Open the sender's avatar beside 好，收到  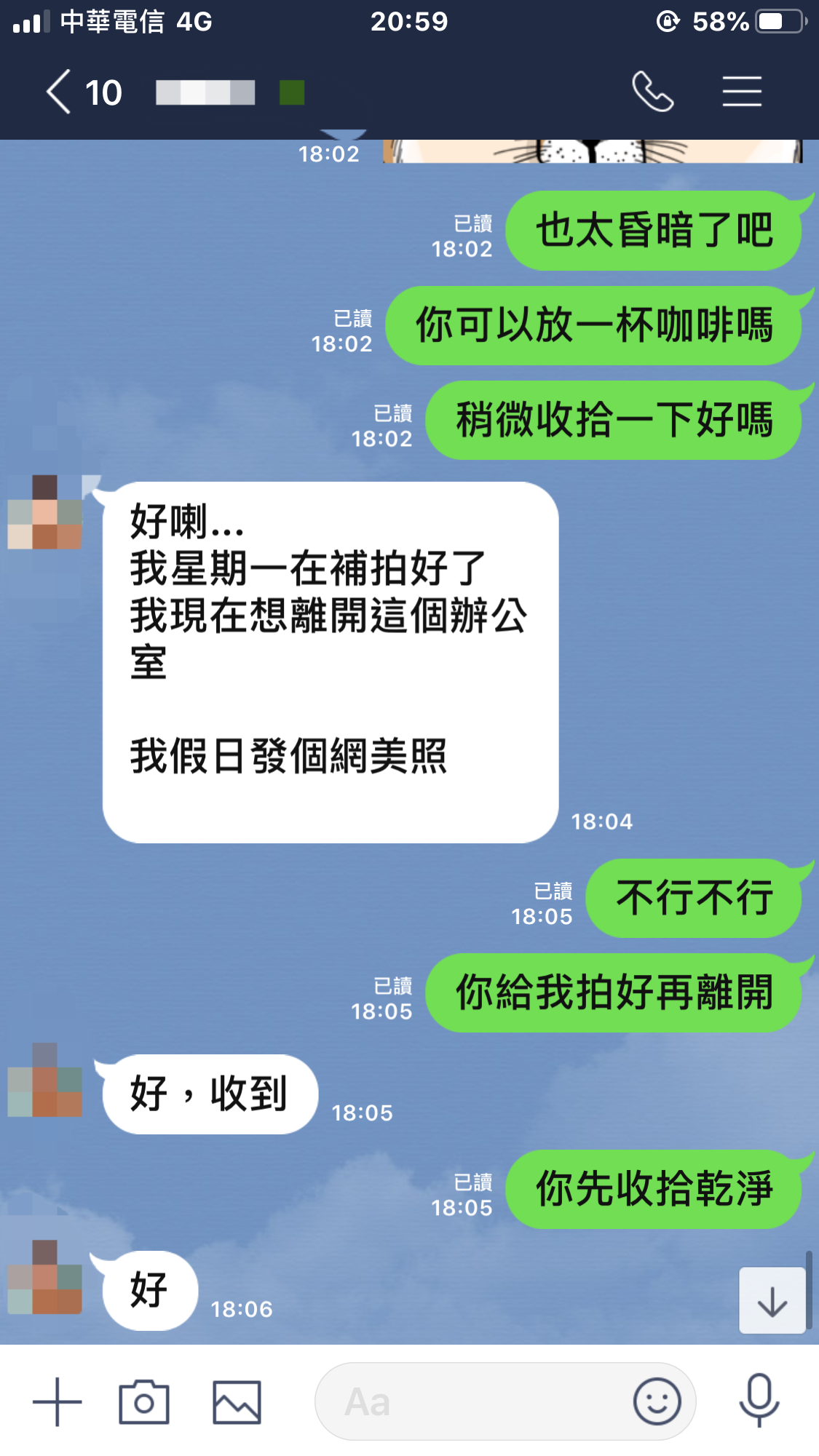click(44, 1082)
